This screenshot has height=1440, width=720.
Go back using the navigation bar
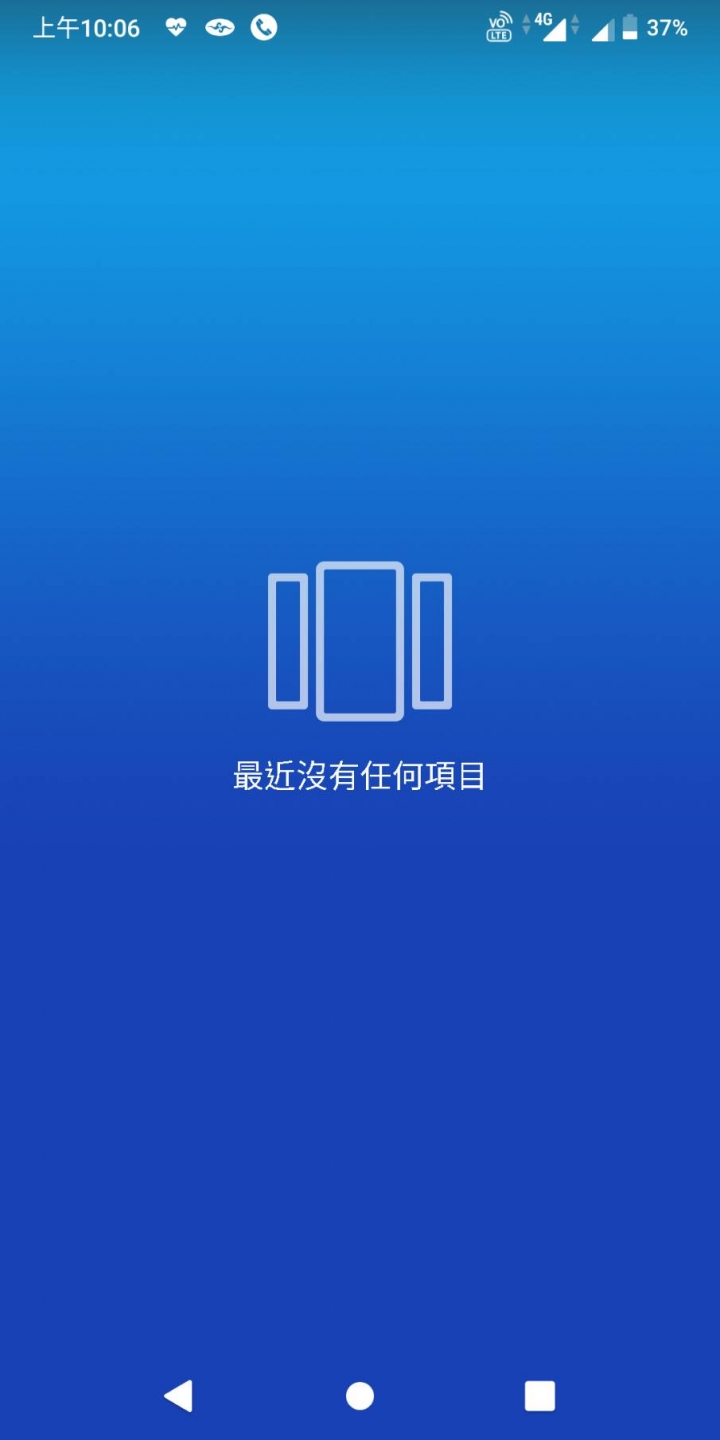pos(179,1395)
